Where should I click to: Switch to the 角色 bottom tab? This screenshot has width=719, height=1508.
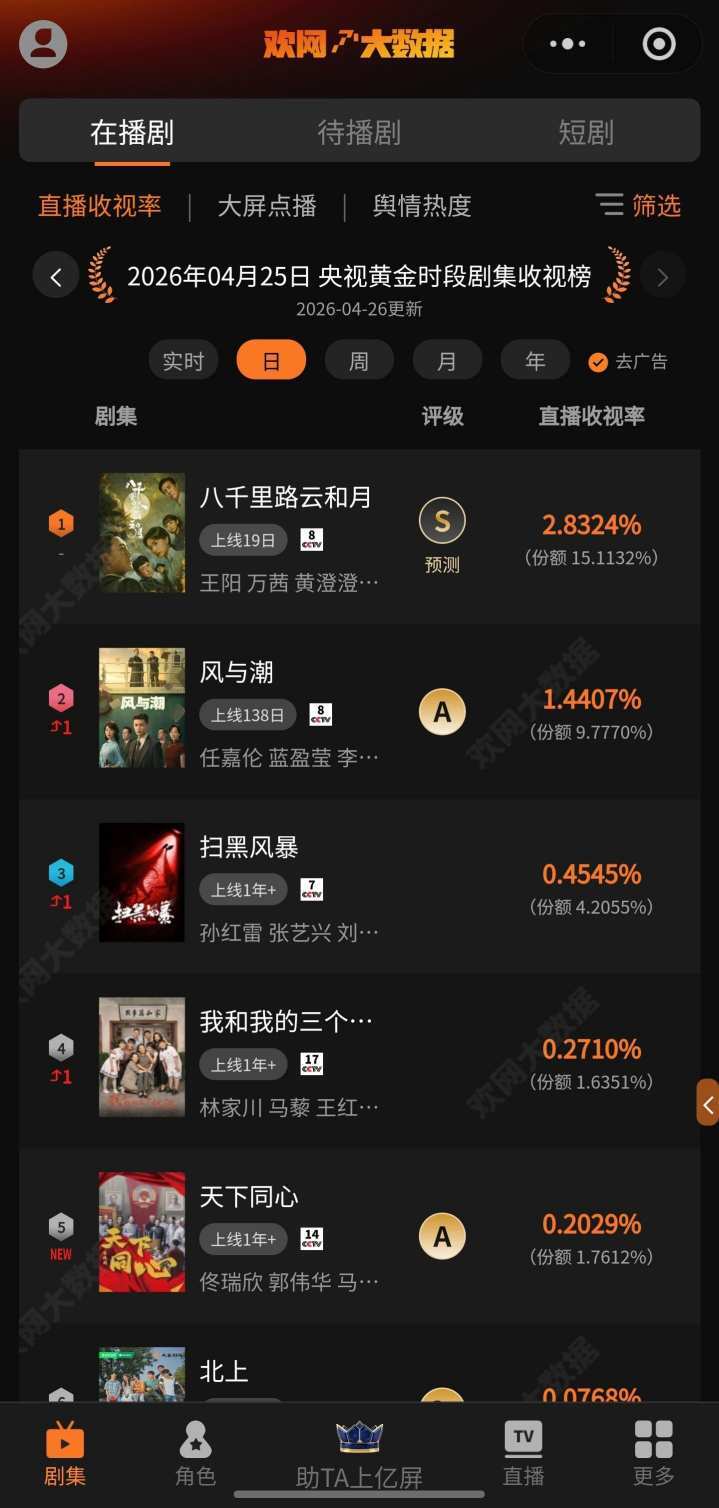[195, 1453]
